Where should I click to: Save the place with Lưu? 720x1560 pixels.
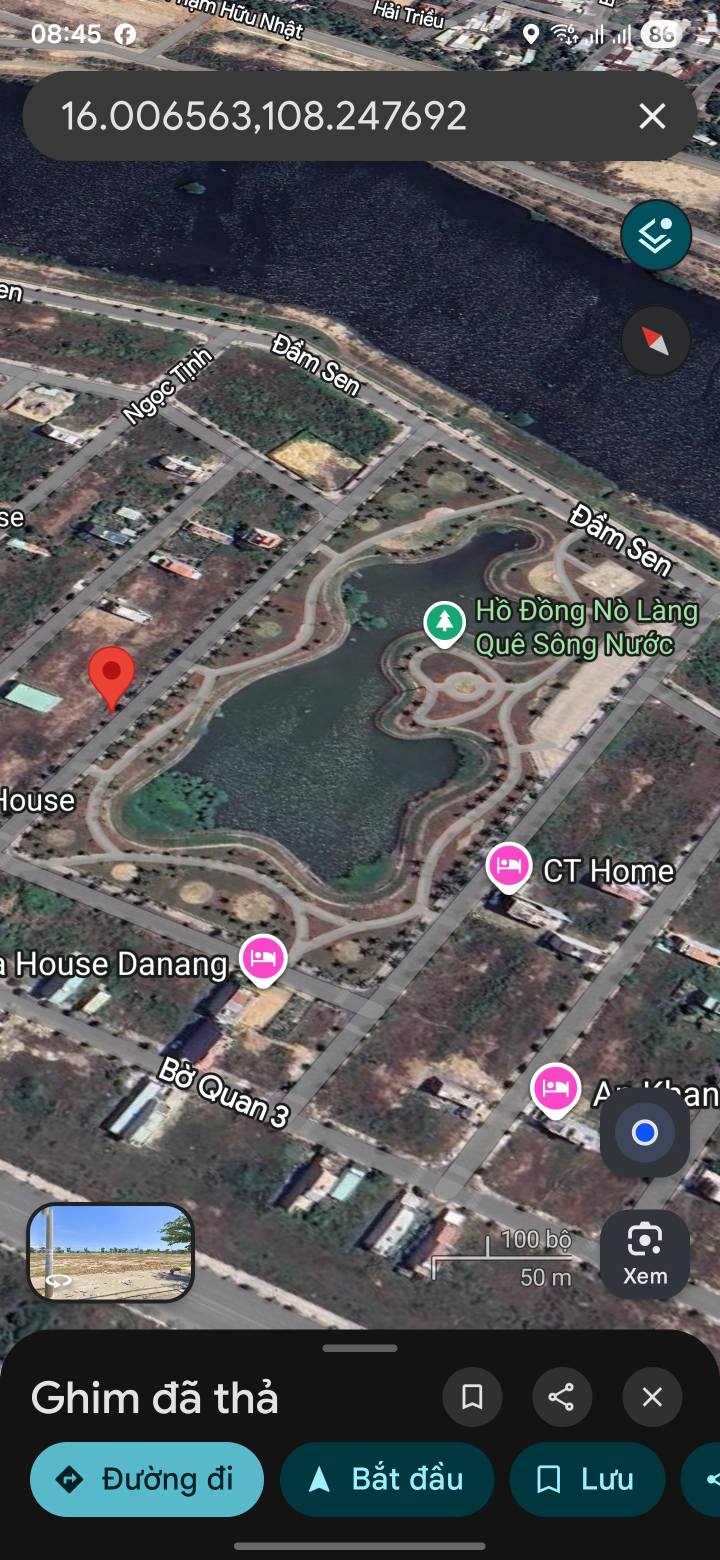(587, 1479)
